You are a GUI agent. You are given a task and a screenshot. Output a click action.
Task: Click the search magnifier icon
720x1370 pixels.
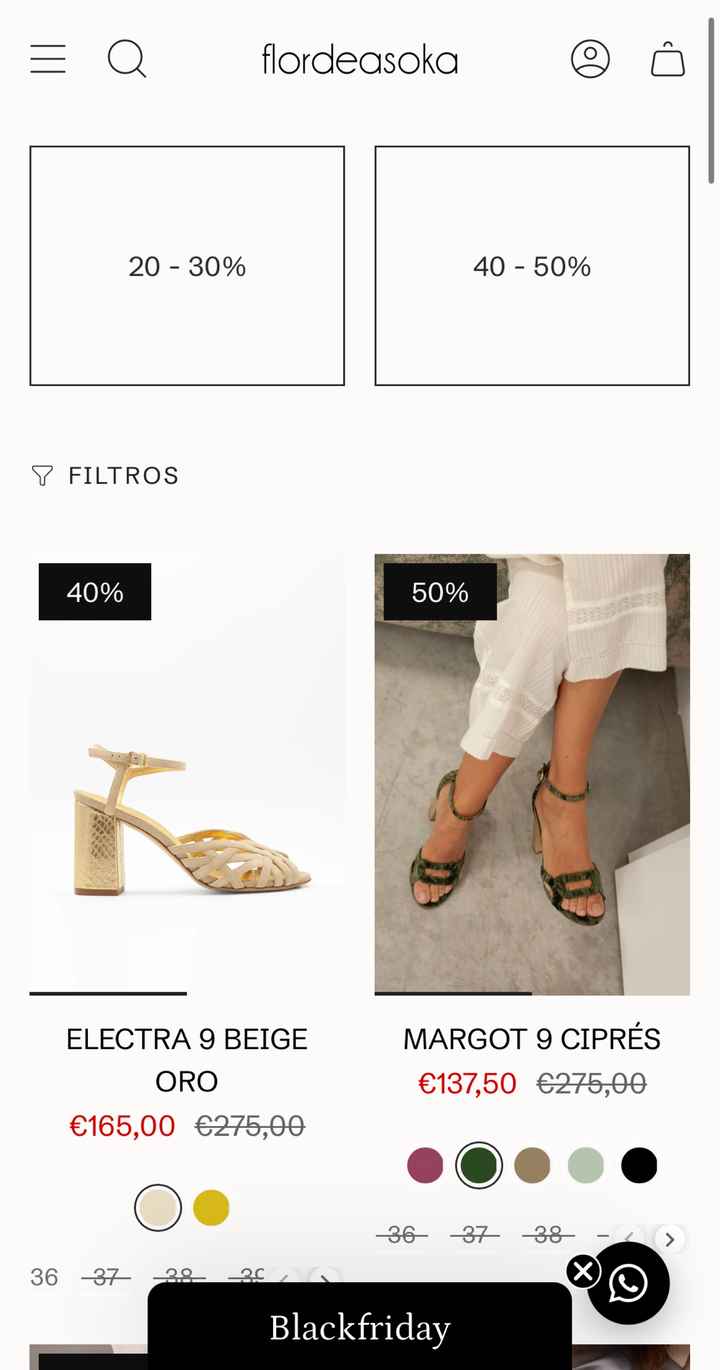click(x=126, y=59)
